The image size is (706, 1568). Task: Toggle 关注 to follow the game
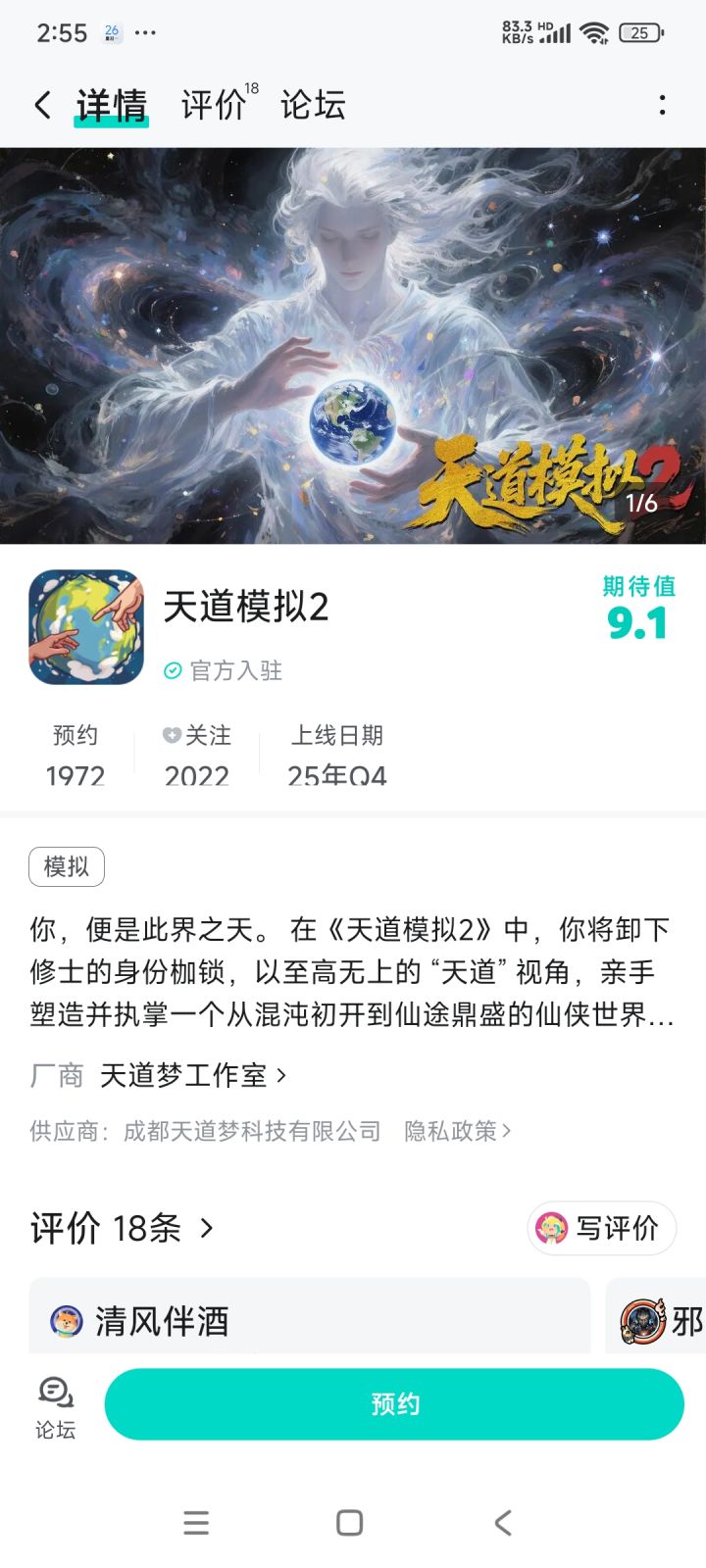(196, 753)
